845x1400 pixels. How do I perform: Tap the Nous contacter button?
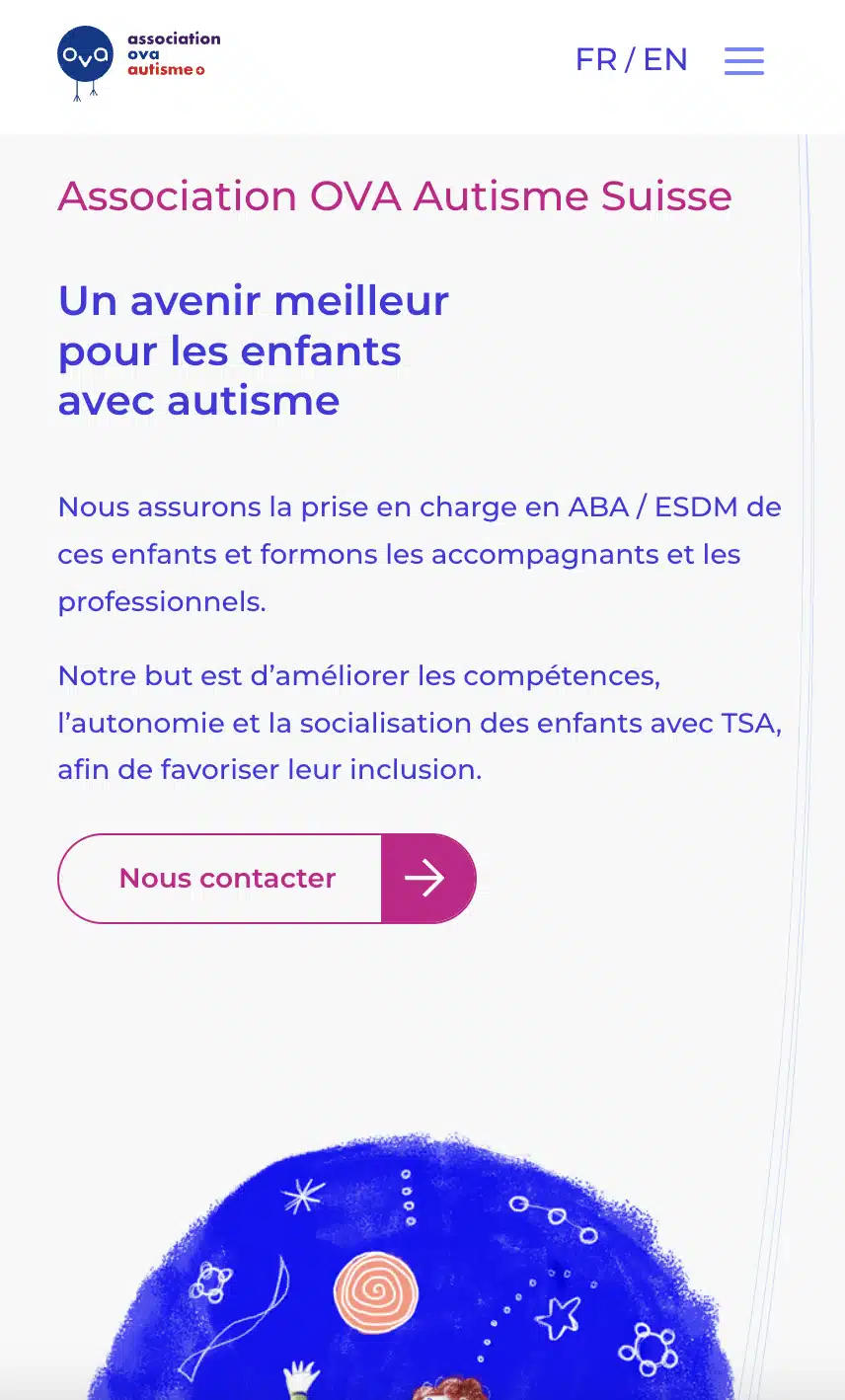point(267,879)
